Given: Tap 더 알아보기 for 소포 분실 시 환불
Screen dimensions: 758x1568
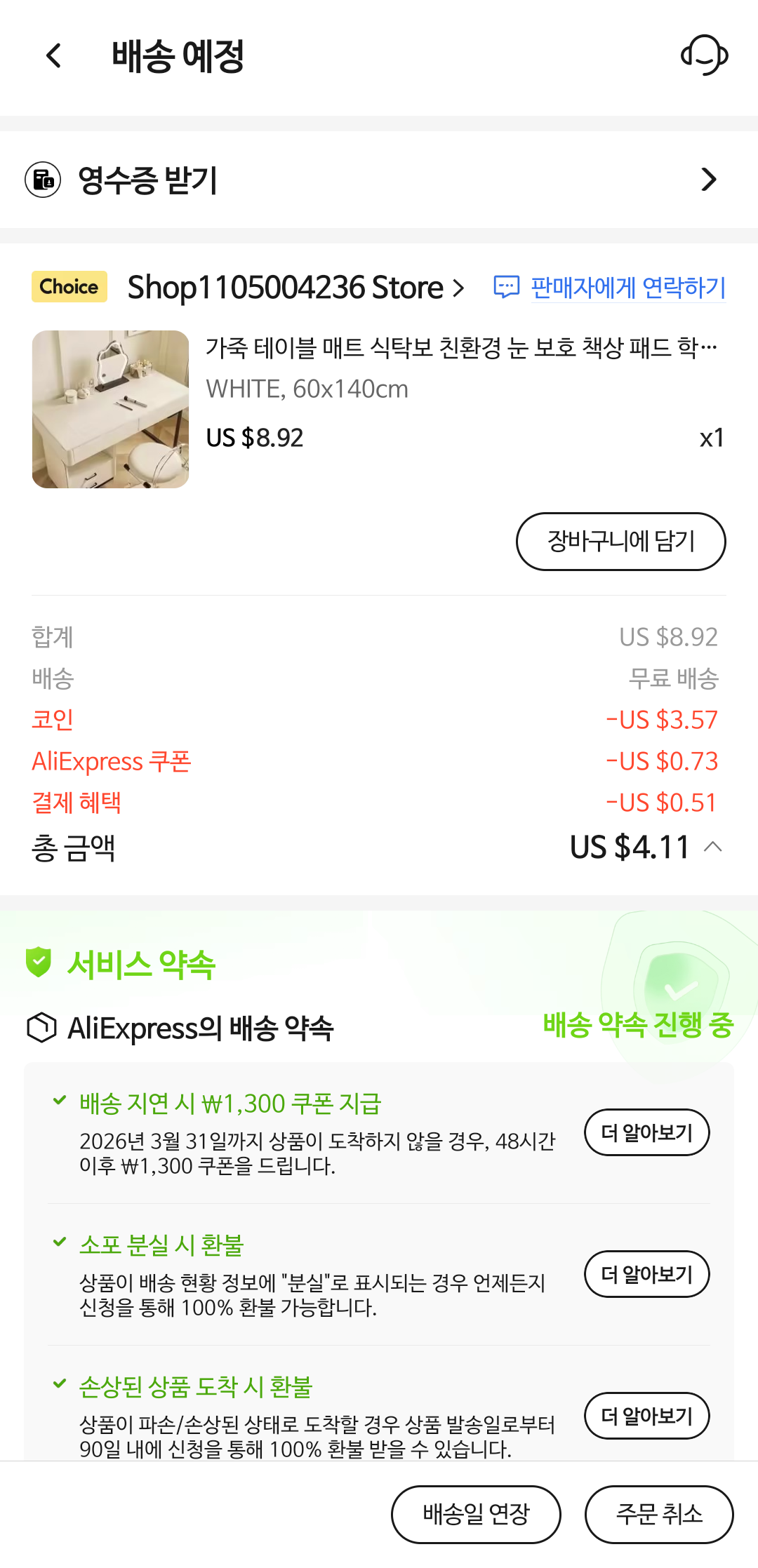Looking at the screenshot, I should coord(646,1274).
